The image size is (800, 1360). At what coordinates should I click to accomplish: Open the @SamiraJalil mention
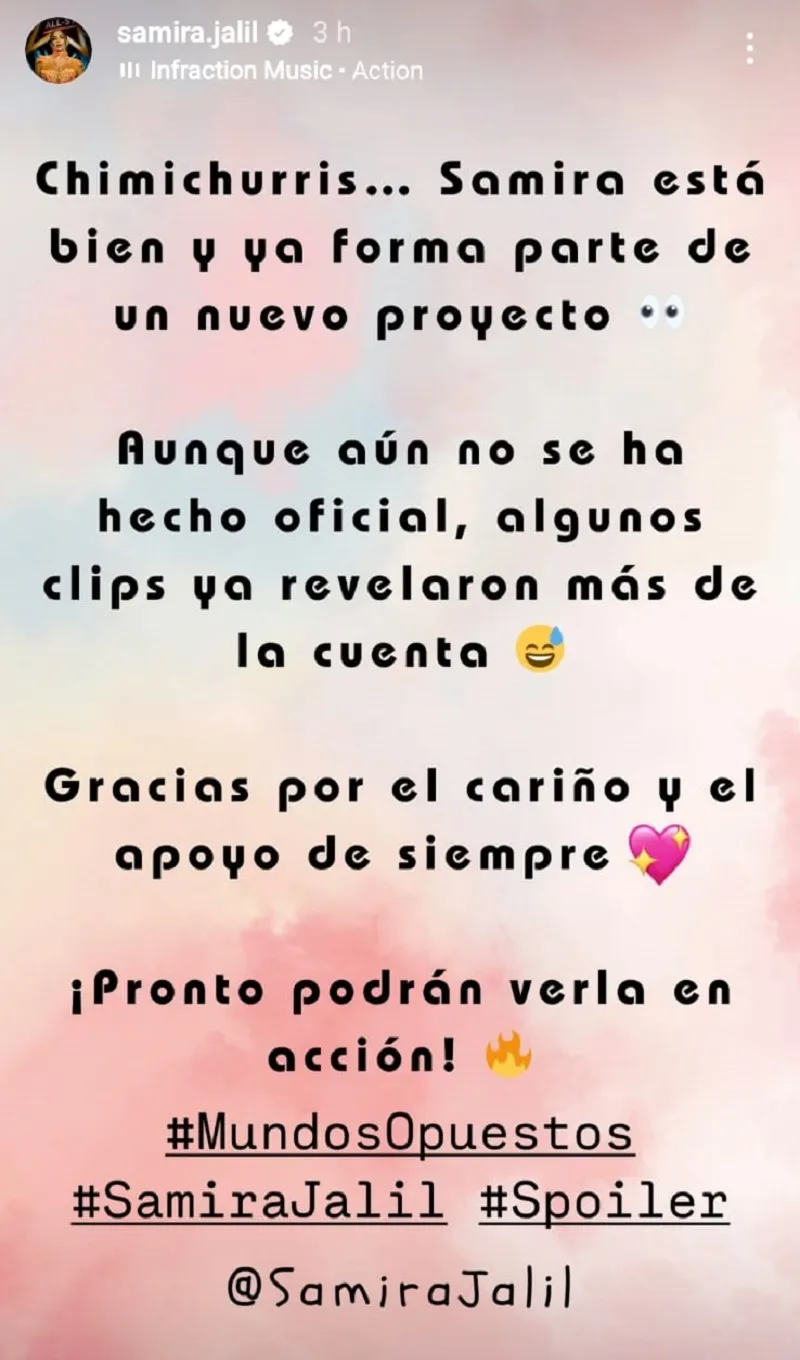coord(399,1289)
